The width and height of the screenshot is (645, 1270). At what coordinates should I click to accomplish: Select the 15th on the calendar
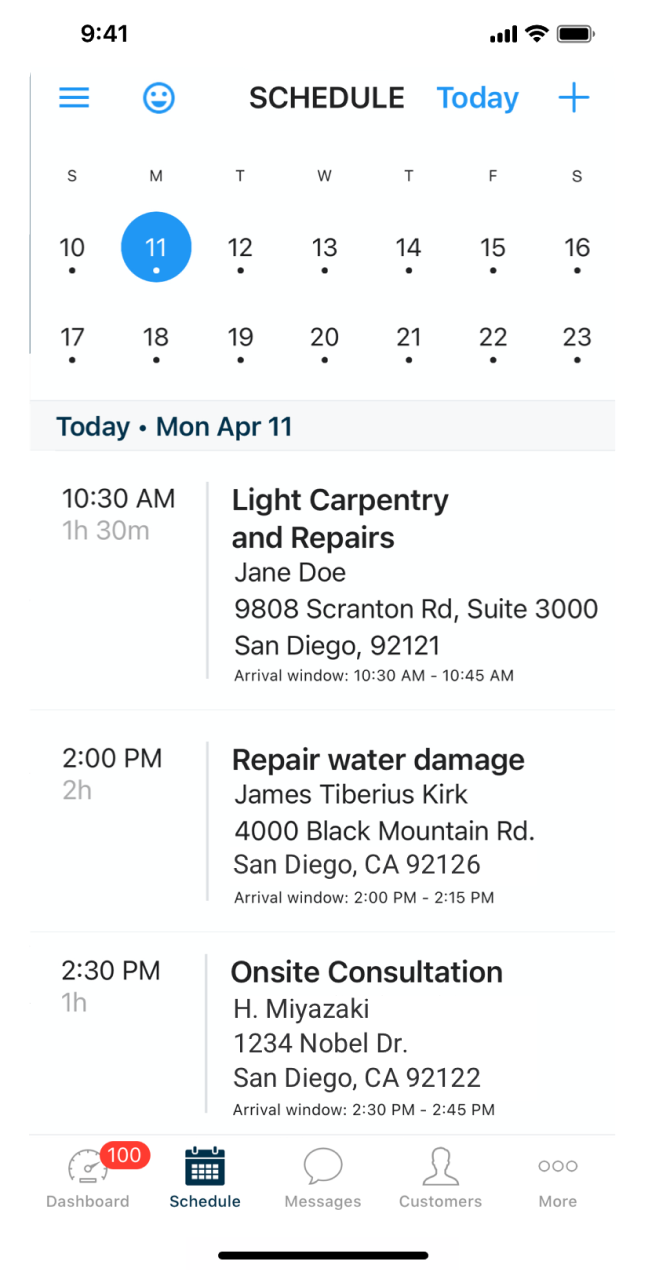click(x=492, y=249)
